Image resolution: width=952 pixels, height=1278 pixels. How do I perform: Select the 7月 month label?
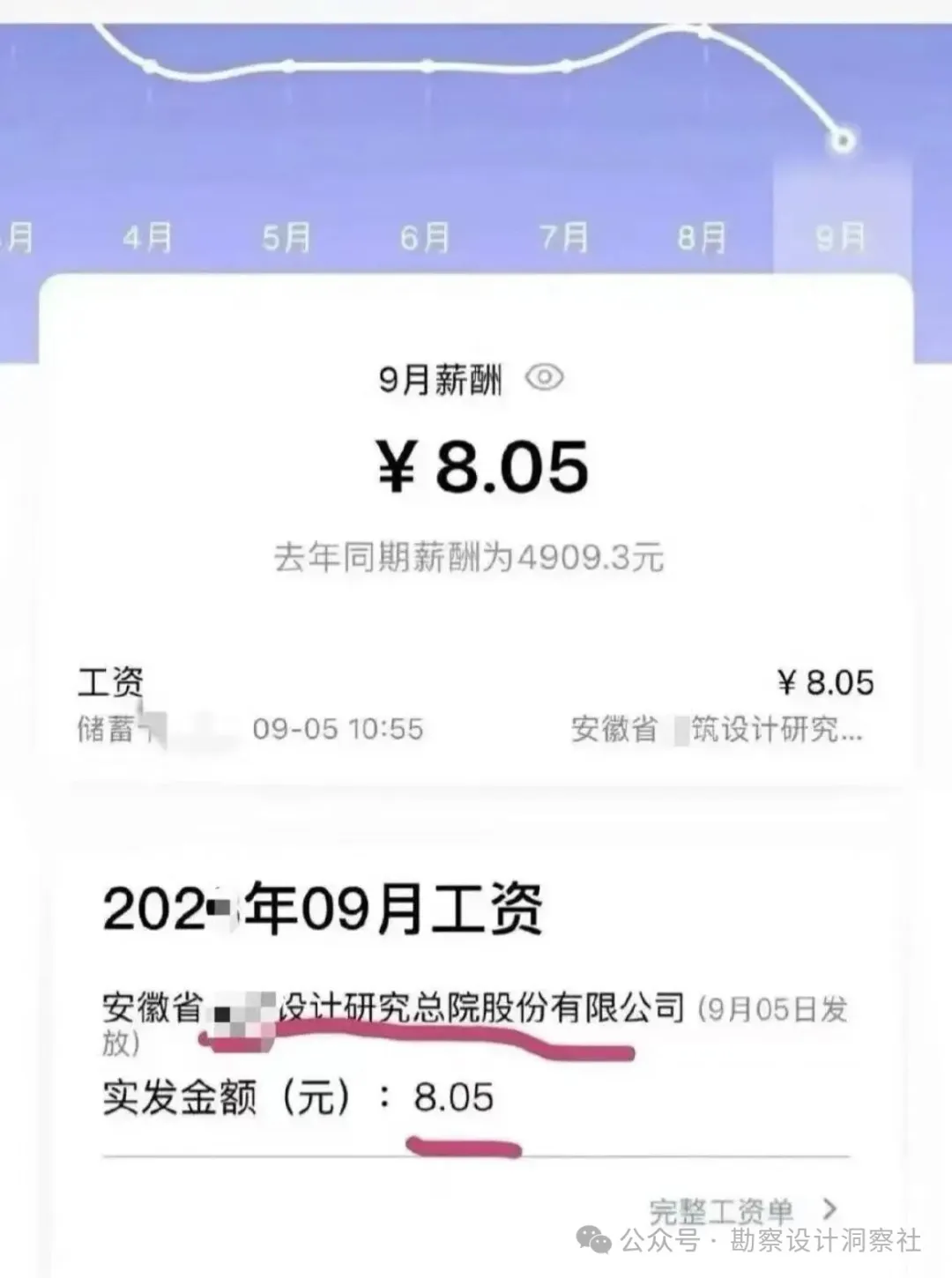pyautogui.click(x=564, y=234)
